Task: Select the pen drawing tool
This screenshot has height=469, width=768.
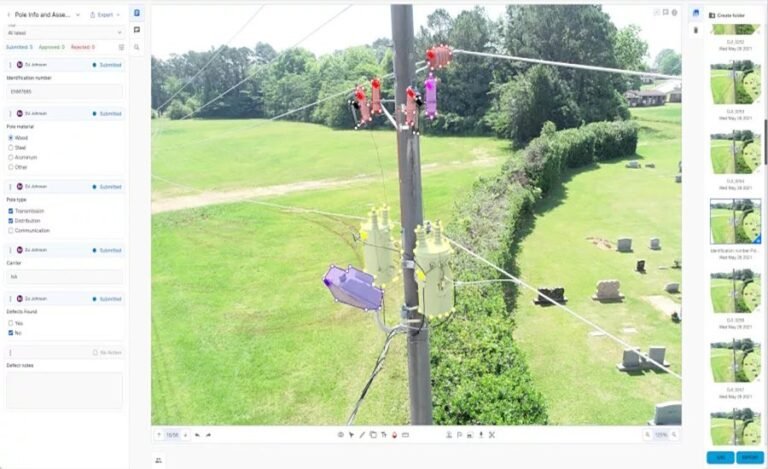Action: [x=362, y=435]
